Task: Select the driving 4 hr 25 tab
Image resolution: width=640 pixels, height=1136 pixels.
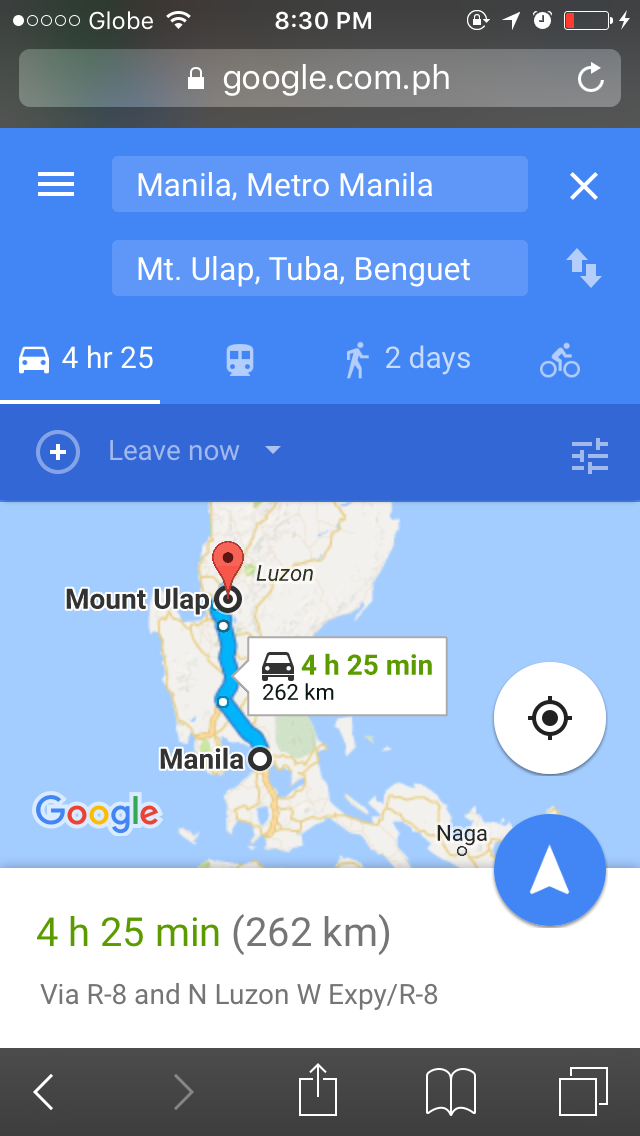Action: [x=80, y=359]
